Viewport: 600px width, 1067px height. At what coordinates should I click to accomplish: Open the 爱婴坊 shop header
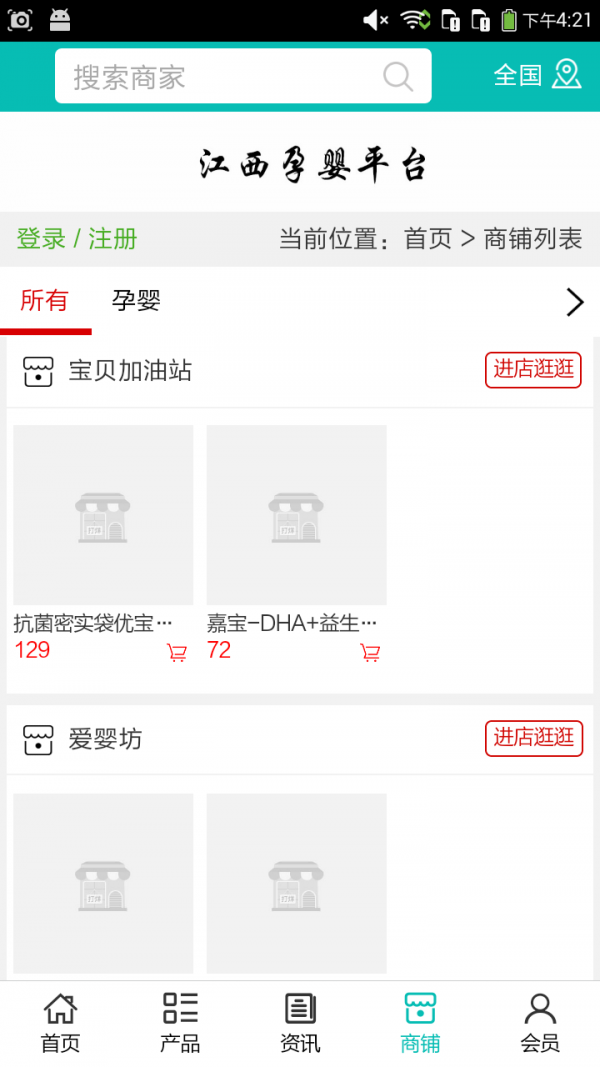[105, 739]
